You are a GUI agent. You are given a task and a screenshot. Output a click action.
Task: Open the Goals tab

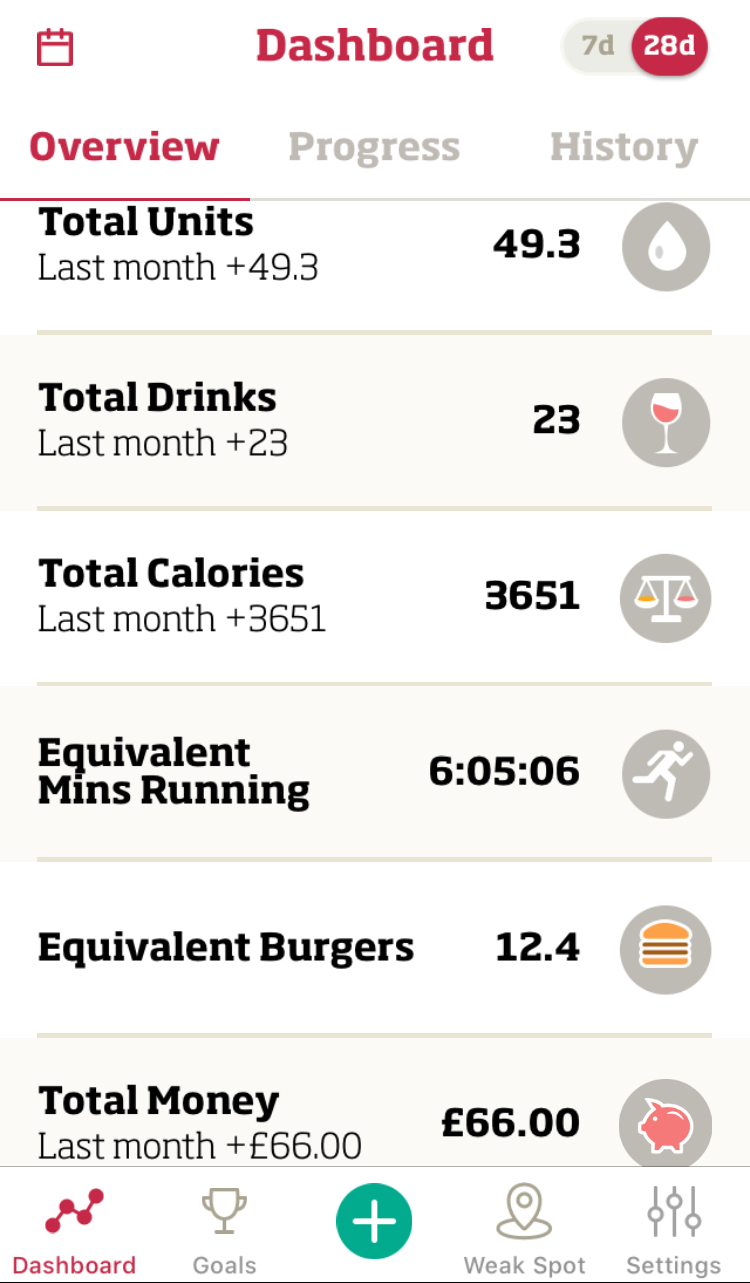point(224,1231)
